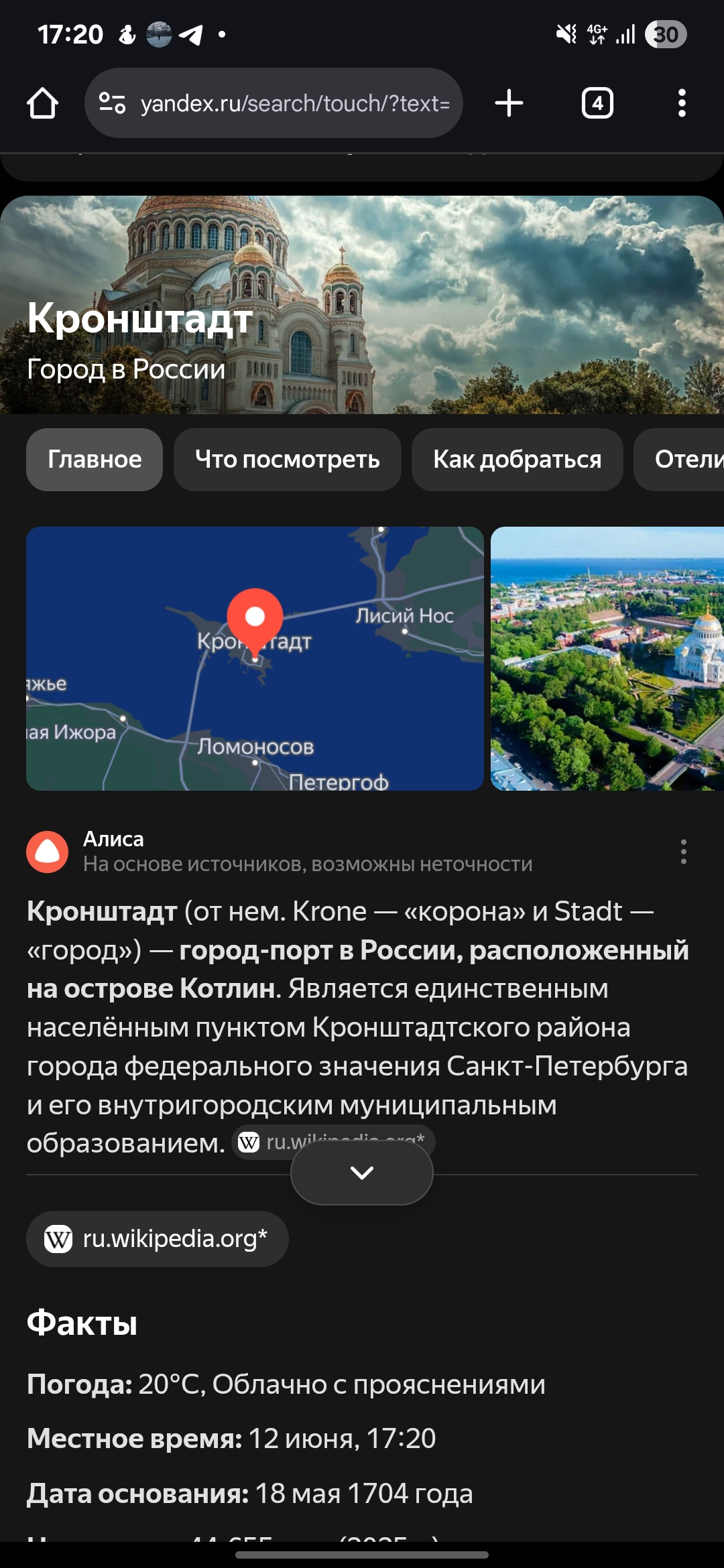Tap the yandex.ru address bar
This screenshot has height=1568, width=724.
pyautogui.click(x=295, y=103)
